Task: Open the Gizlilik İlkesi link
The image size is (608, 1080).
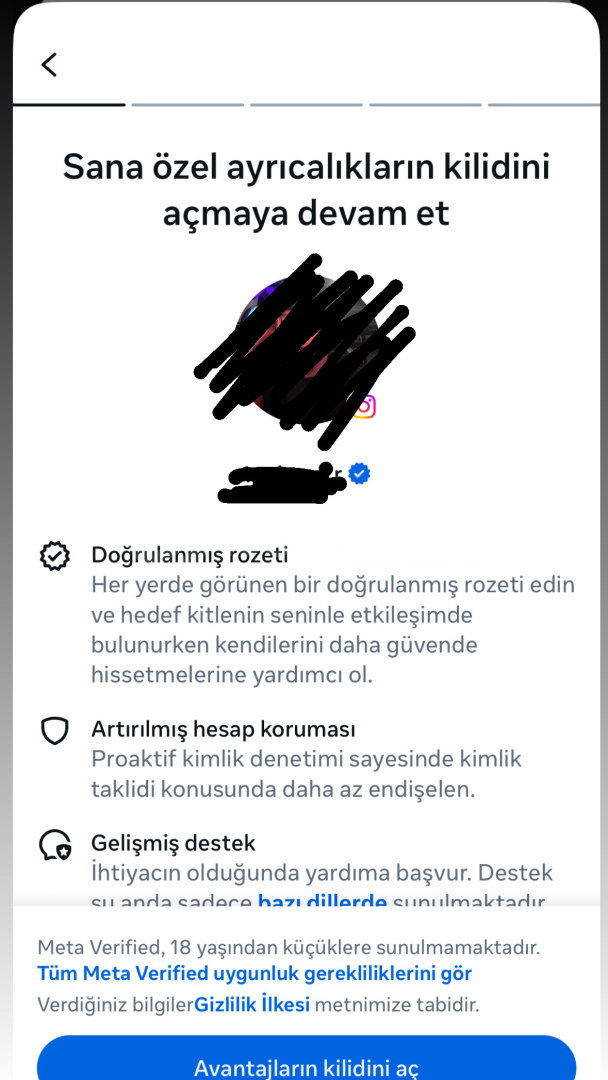Action: pos(252,1004)
